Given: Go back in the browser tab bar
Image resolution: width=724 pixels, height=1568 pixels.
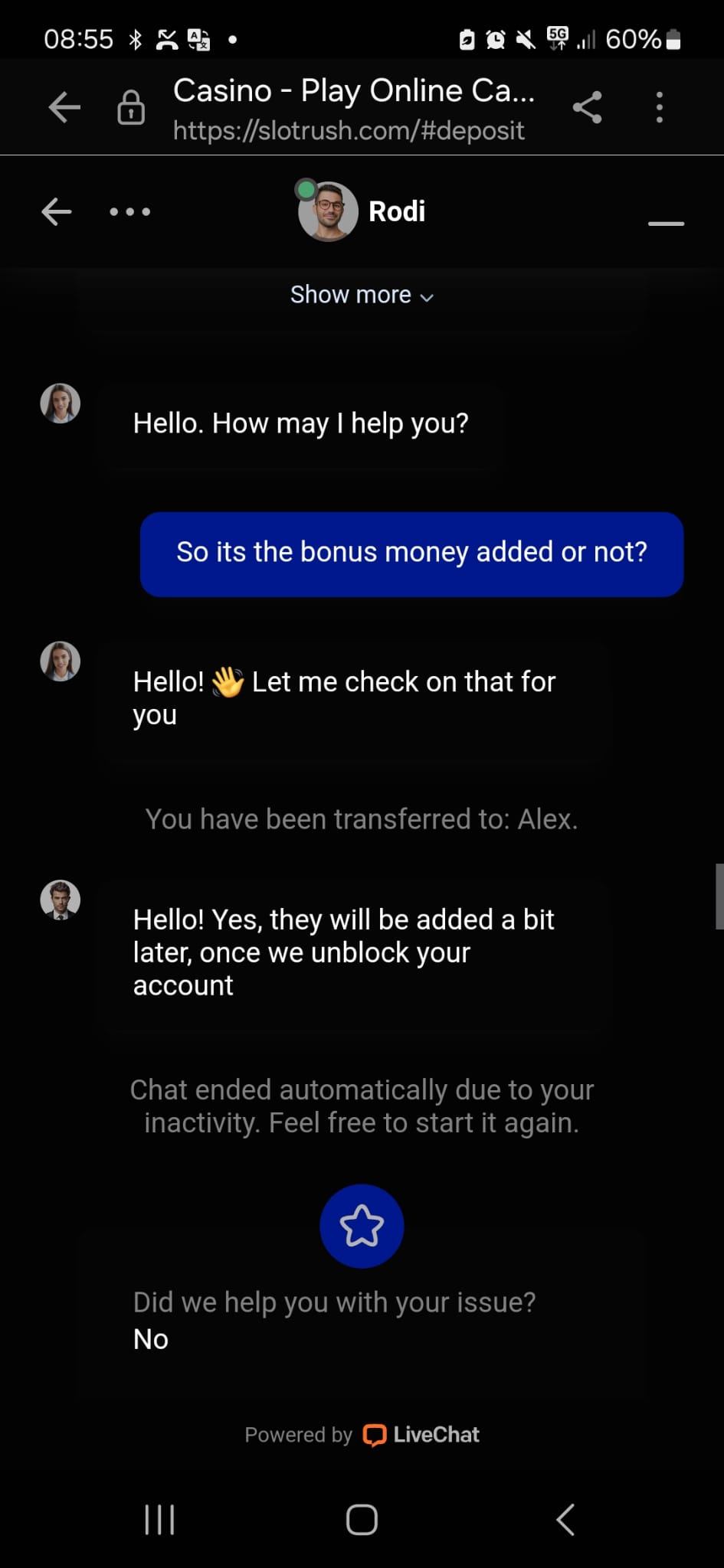Looking at the screenshot, I should [64, 107].
